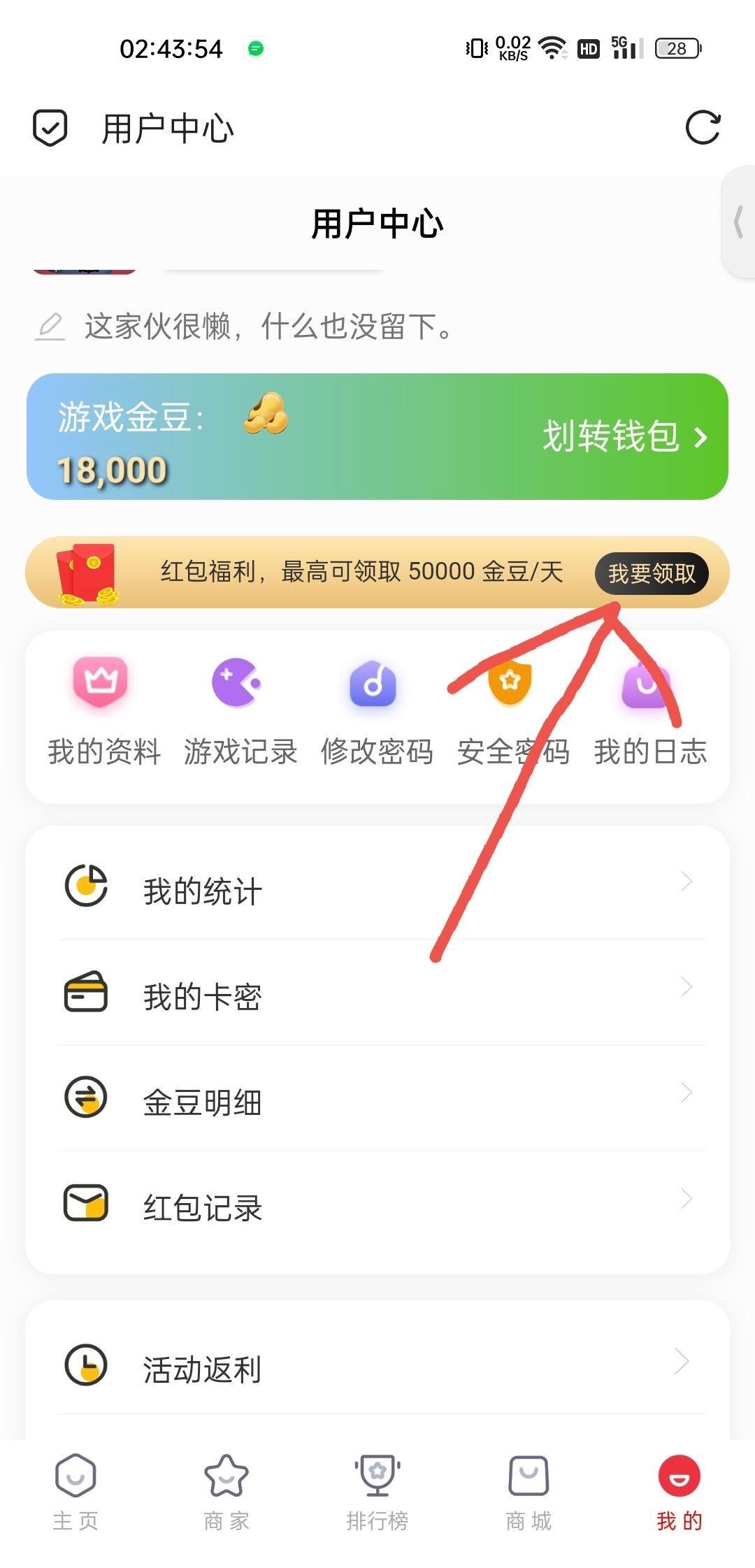Claim the red packet via 我要领取
The width and height of the screenshot is (755, 1568).
click(x=651, y=573)
